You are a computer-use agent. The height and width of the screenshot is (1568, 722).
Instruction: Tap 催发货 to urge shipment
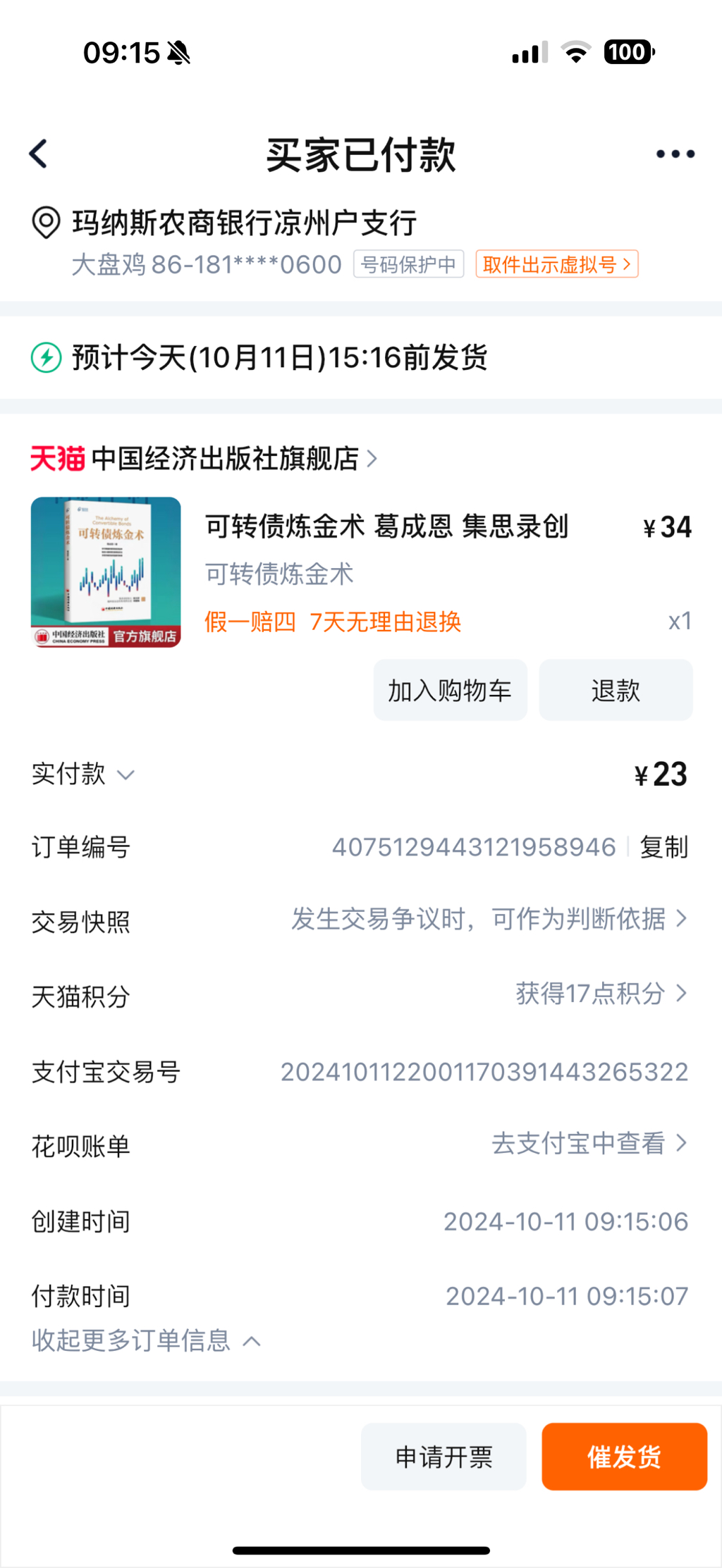tap(624, 1456)
